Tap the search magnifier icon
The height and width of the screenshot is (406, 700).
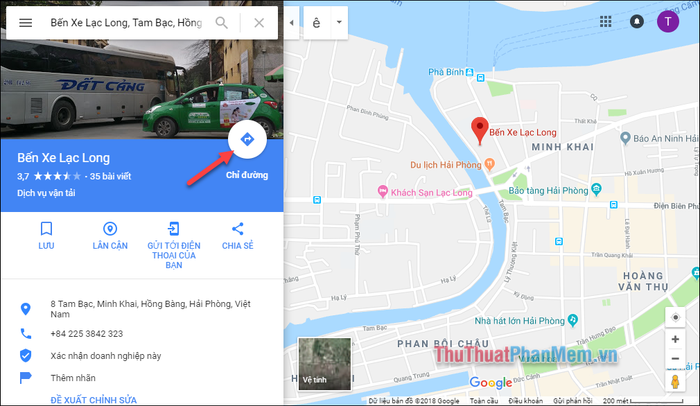pos(222,22)
